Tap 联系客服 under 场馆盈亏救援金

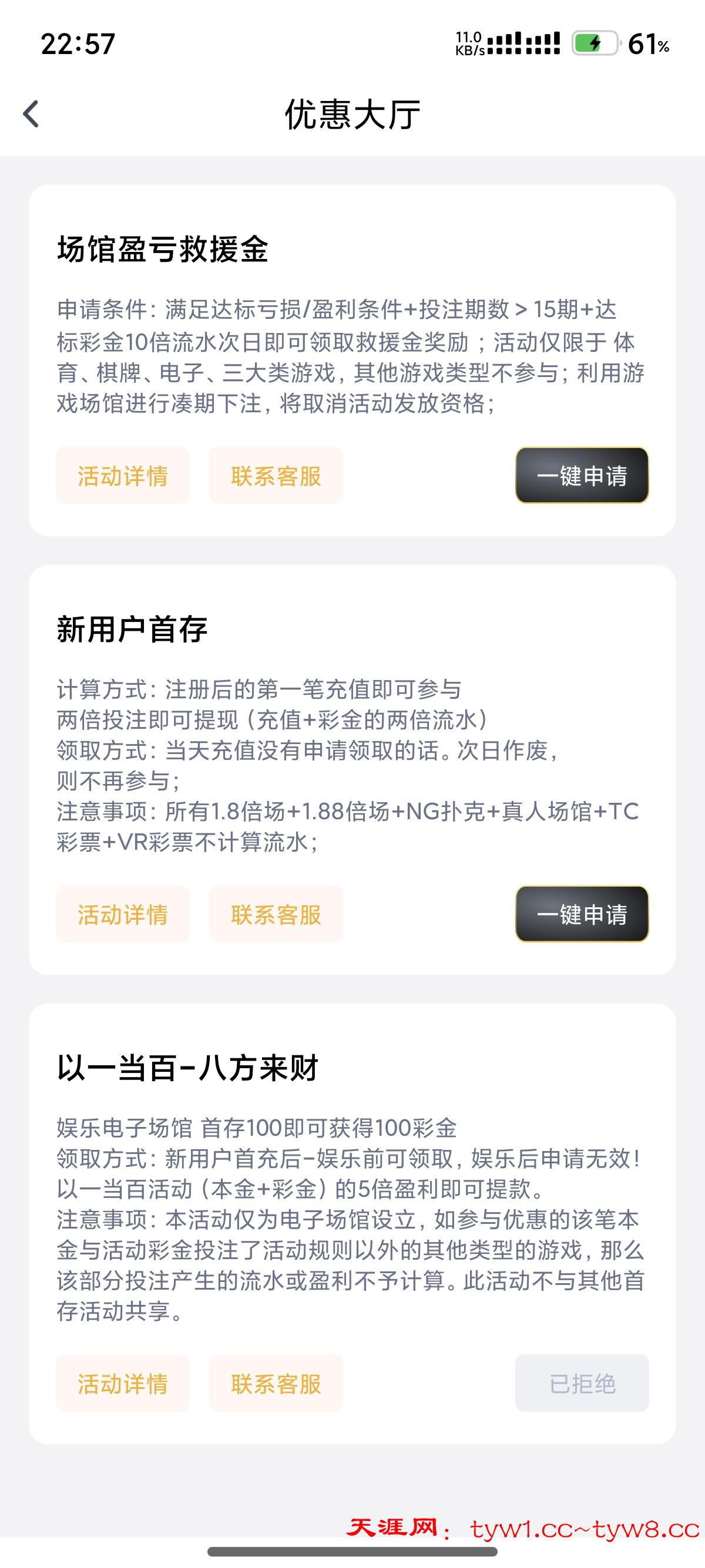[276, 475]
